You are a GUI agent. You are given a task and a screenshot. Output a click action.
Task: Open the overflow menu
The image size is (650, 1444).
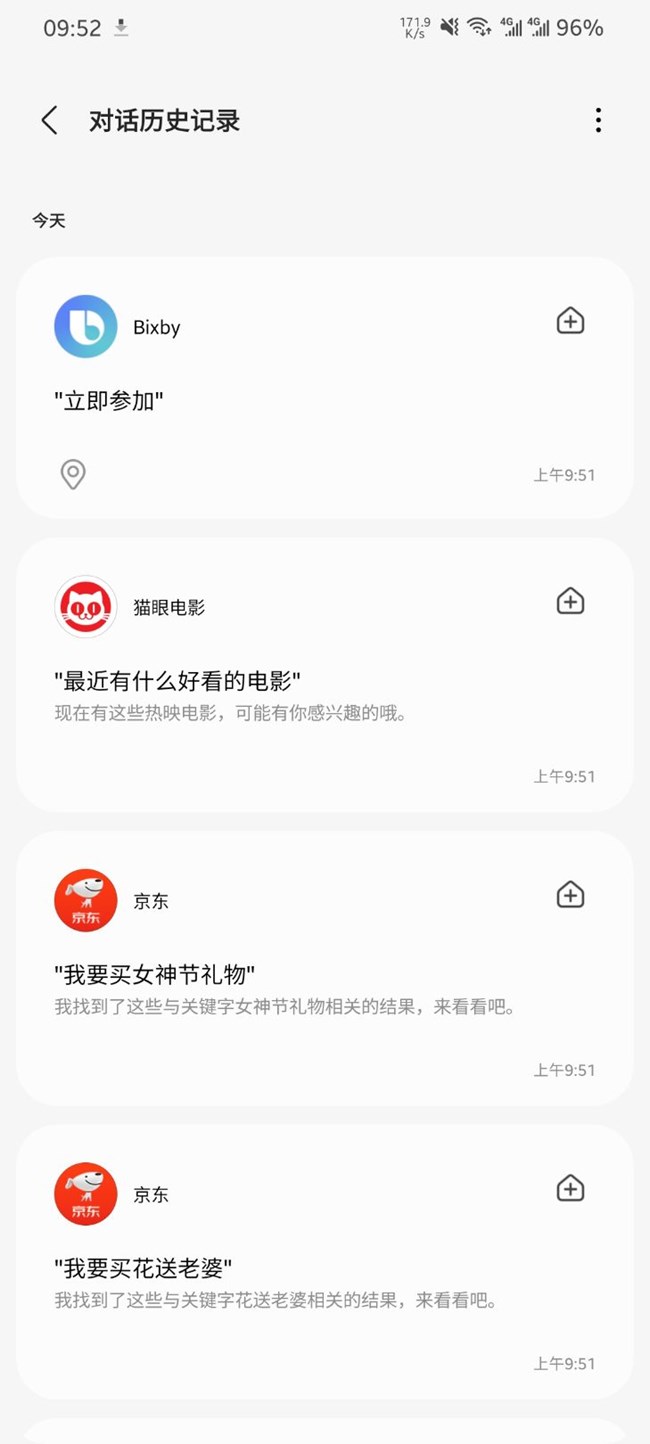click(x=598, y=121)
